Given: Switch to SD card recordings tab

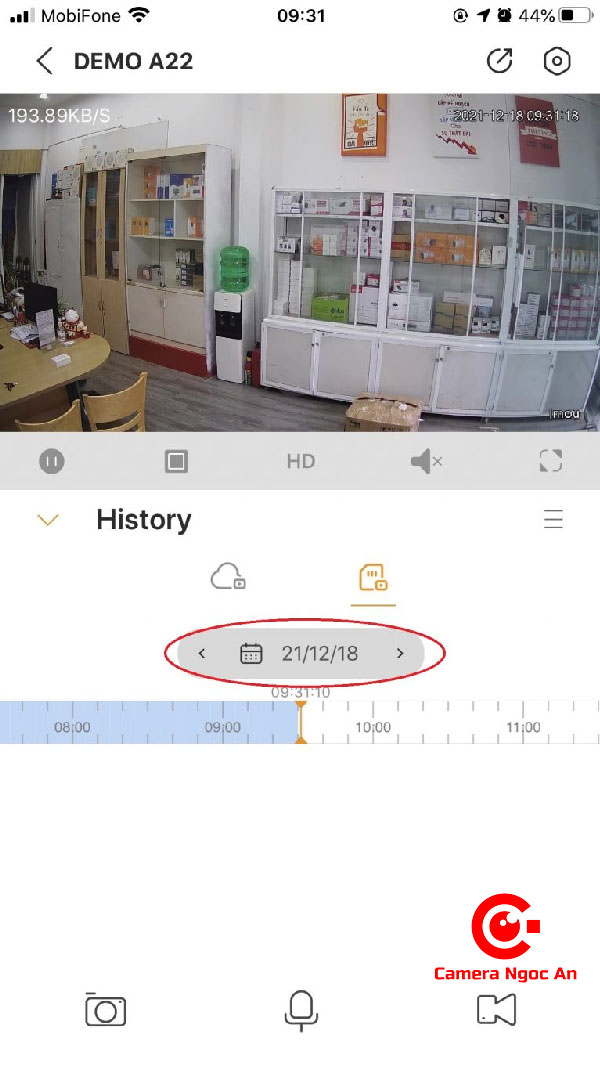Looking at the screenshot, I should (373, 577).
